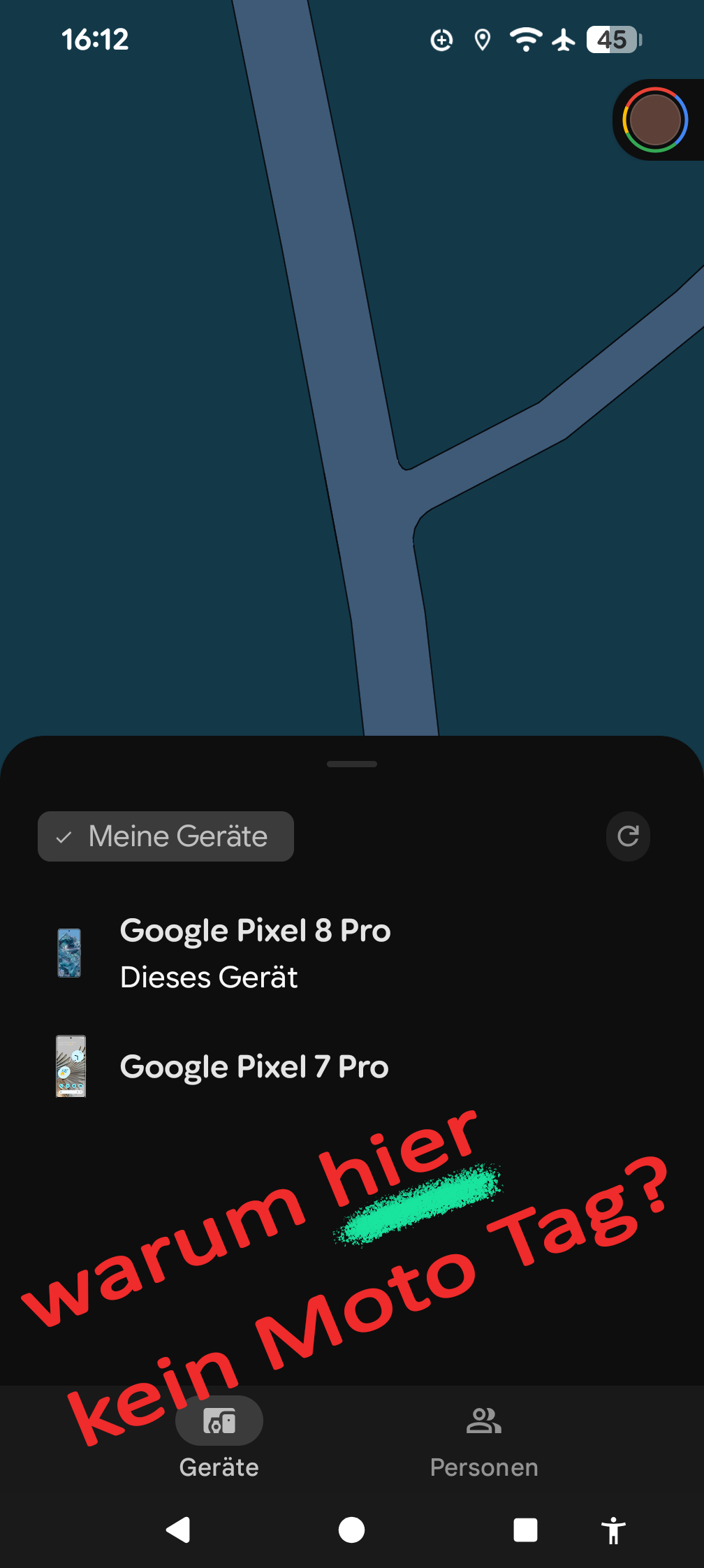Image resolution: width=704 pixels, height=1568 pixels.
Task: Tap the Geräte devices icon in bottom bar
Action: 219,1420
